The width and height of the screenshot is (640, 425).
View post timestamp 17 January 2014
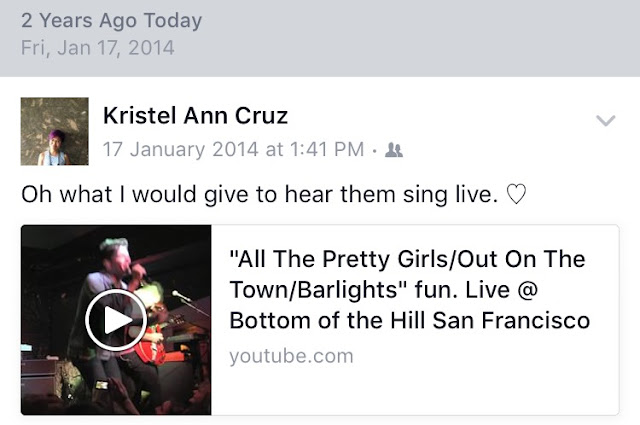click(233, 150)
